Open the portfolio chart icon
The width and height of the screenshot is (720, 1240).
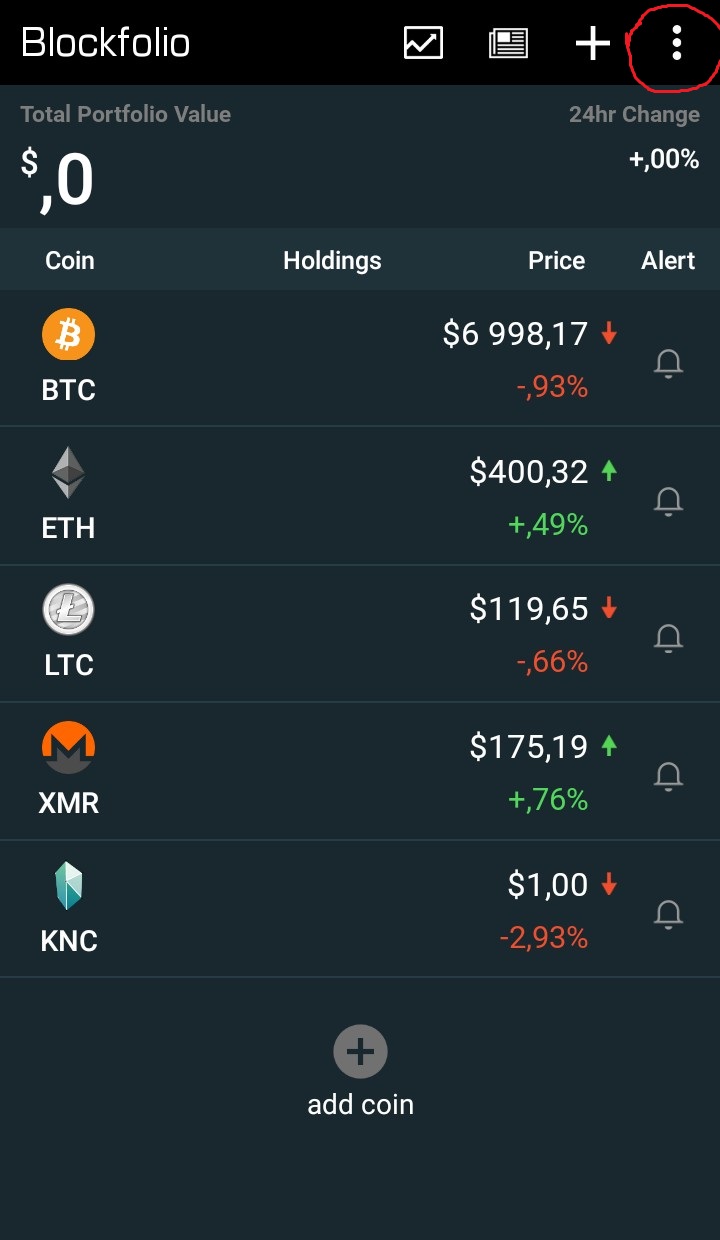tap(423, 43)
